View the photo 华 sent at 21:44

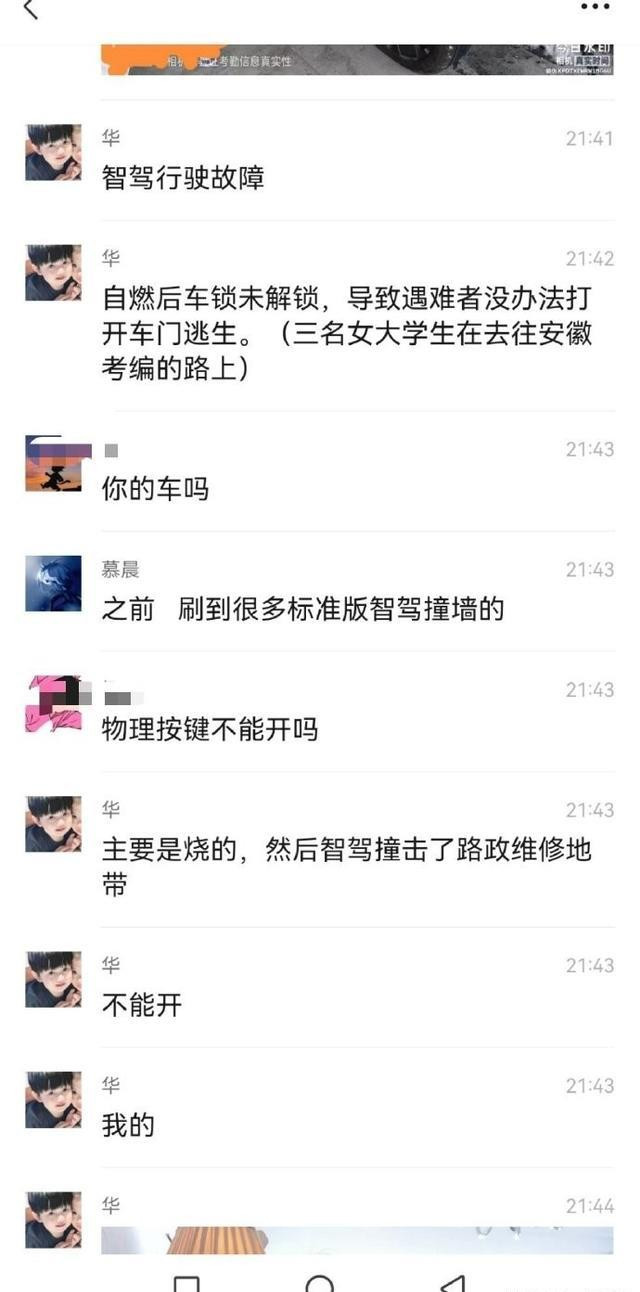pos(356,1240)
